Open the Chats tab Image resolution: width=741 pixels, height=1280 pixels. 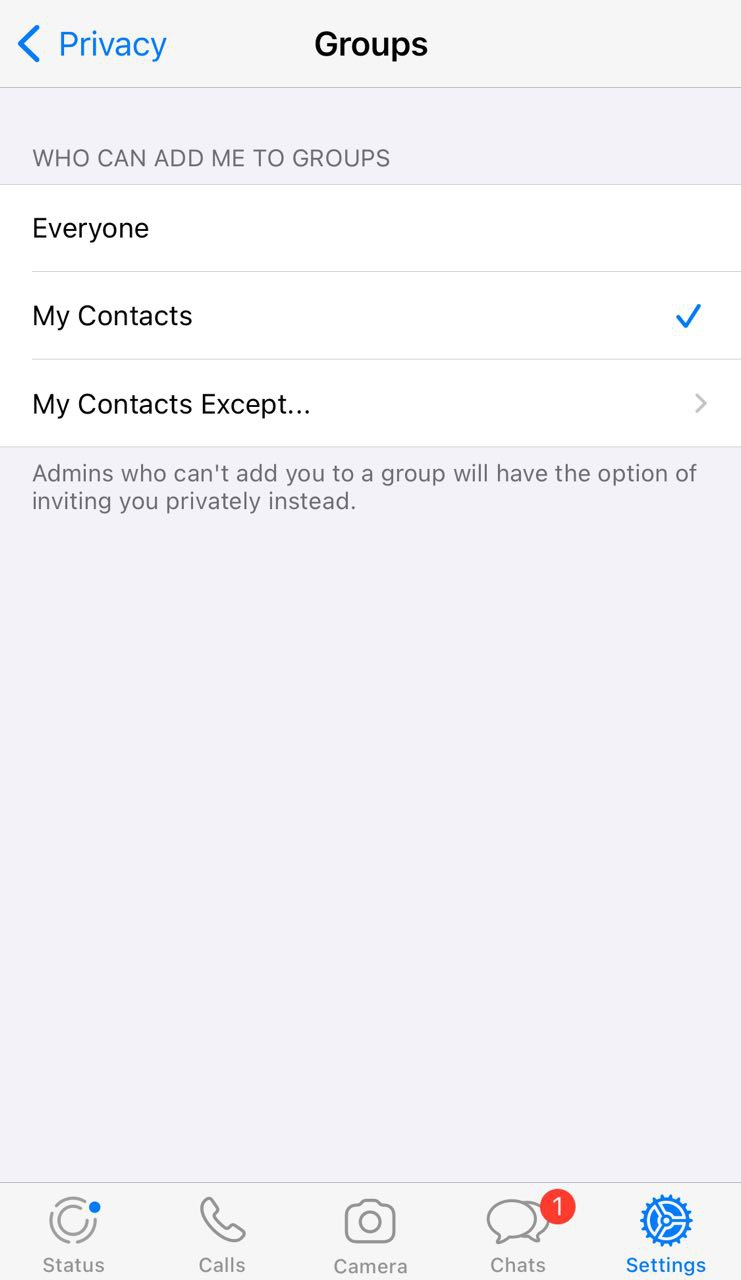point(518,1235)
